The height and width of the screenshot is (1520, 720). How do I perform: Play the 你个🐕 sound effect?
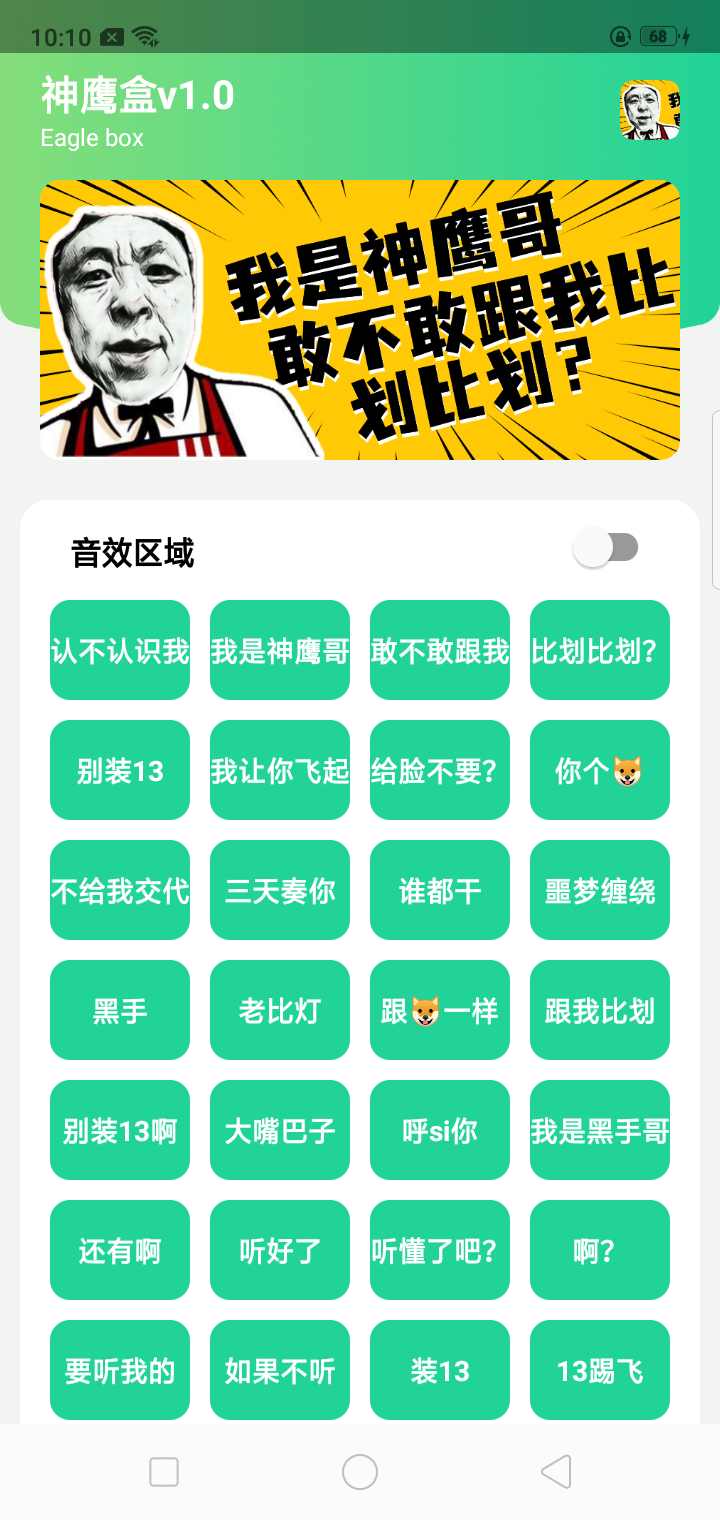pos(599,769)
